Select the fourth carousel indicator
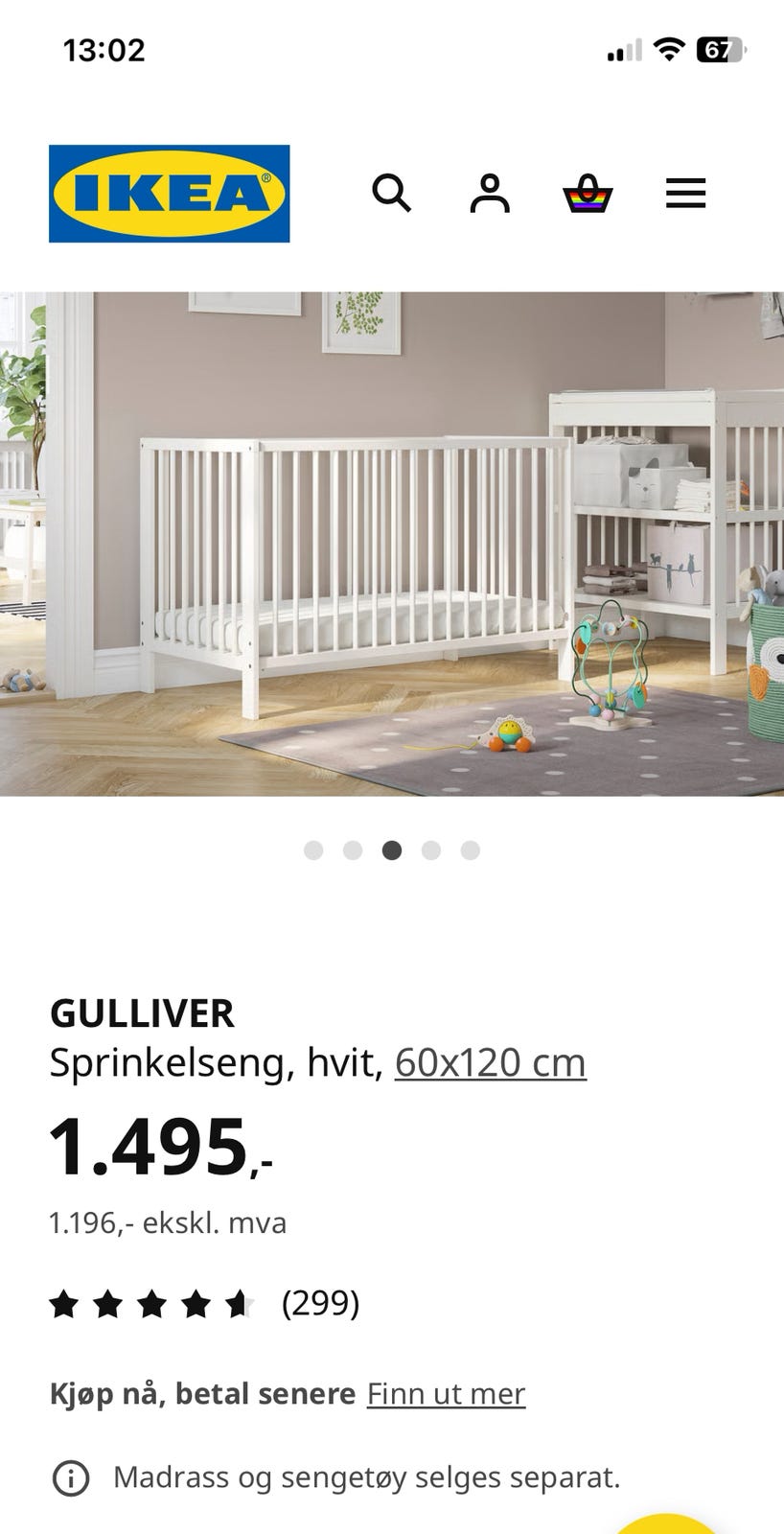The image size is (784, 1534). 431,849
